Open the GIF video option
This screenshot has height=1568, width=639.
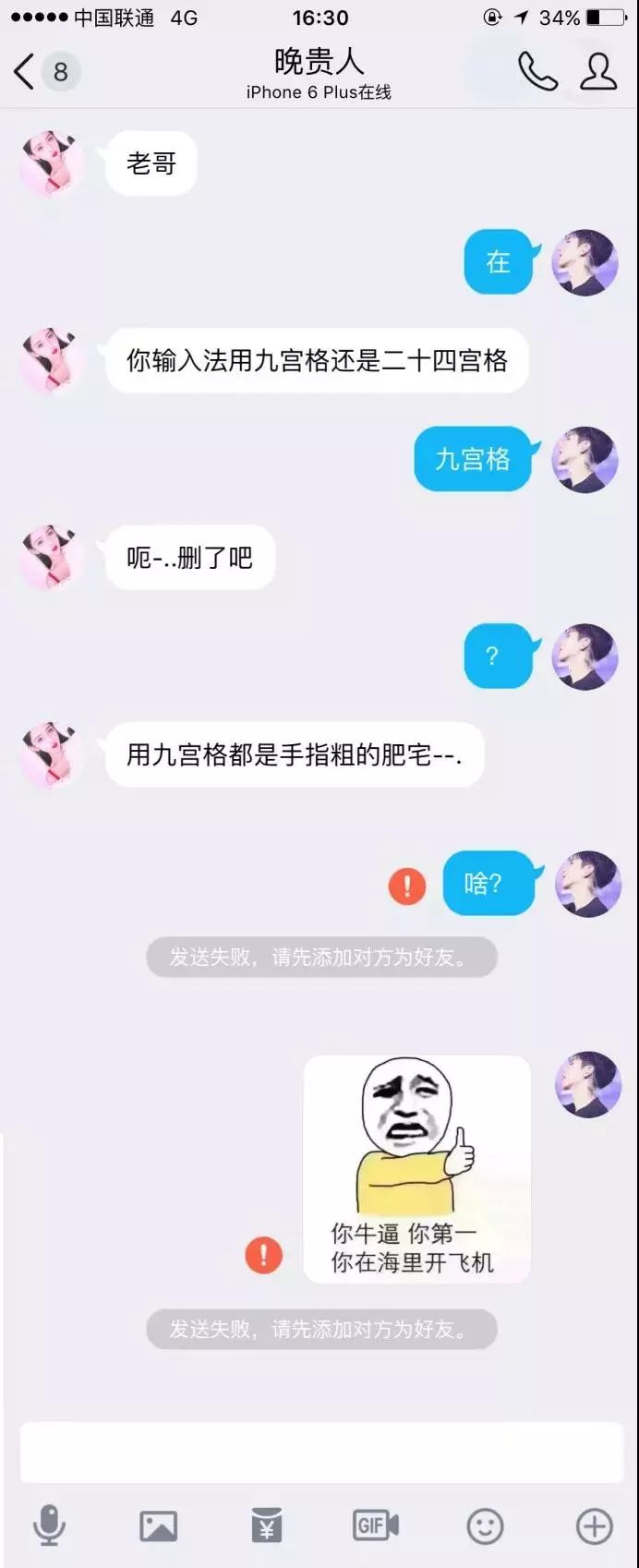376,1526
